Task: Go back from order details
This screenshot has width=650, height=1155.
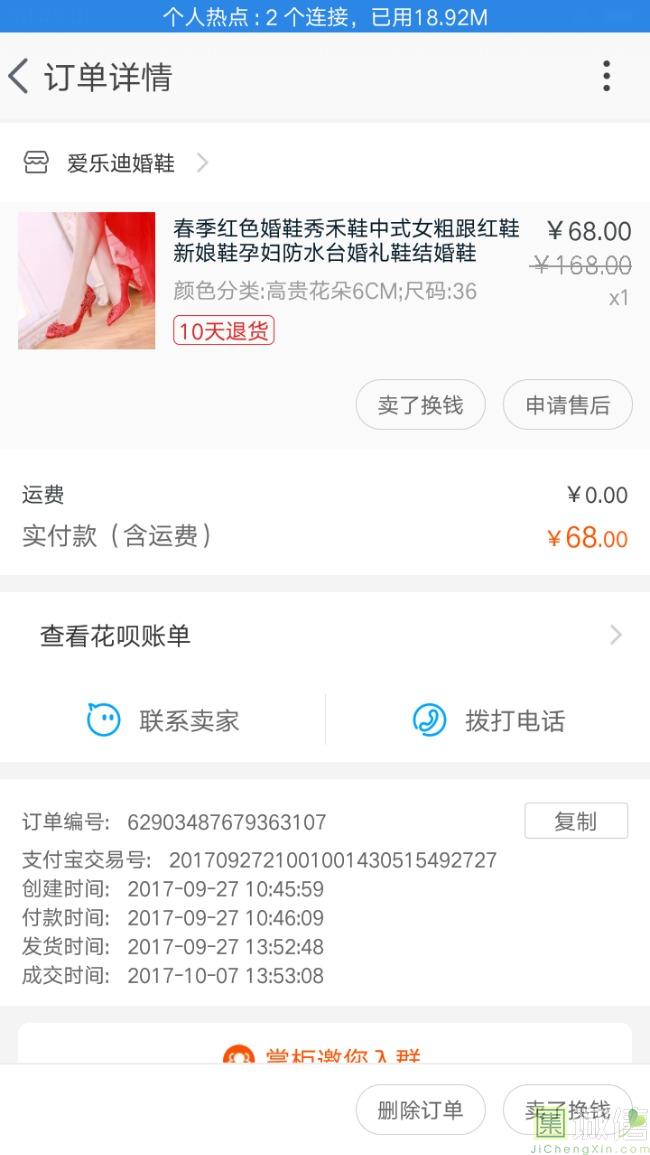Action: [x=19, y=77]
